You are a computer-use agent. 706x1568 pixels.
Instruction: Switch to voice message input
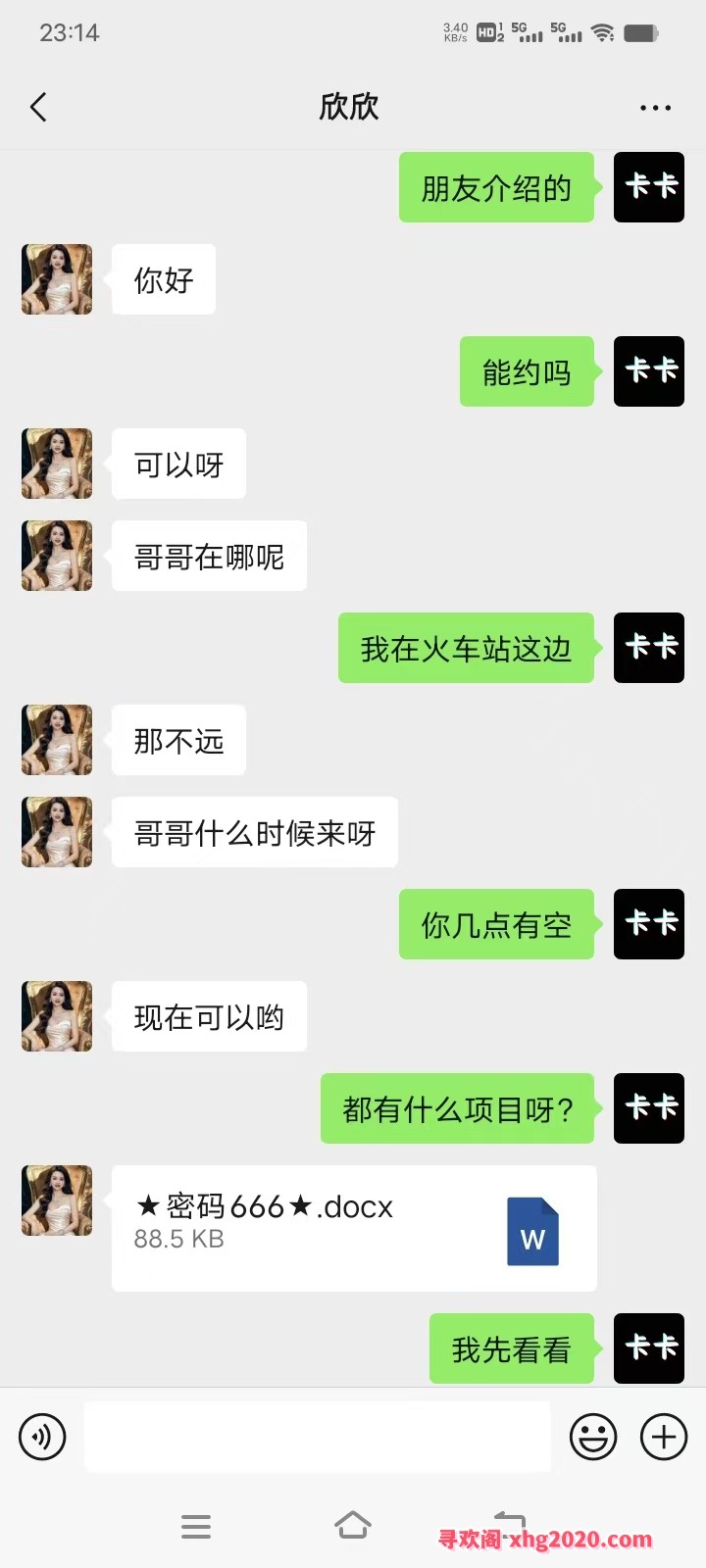(42, 1437)
